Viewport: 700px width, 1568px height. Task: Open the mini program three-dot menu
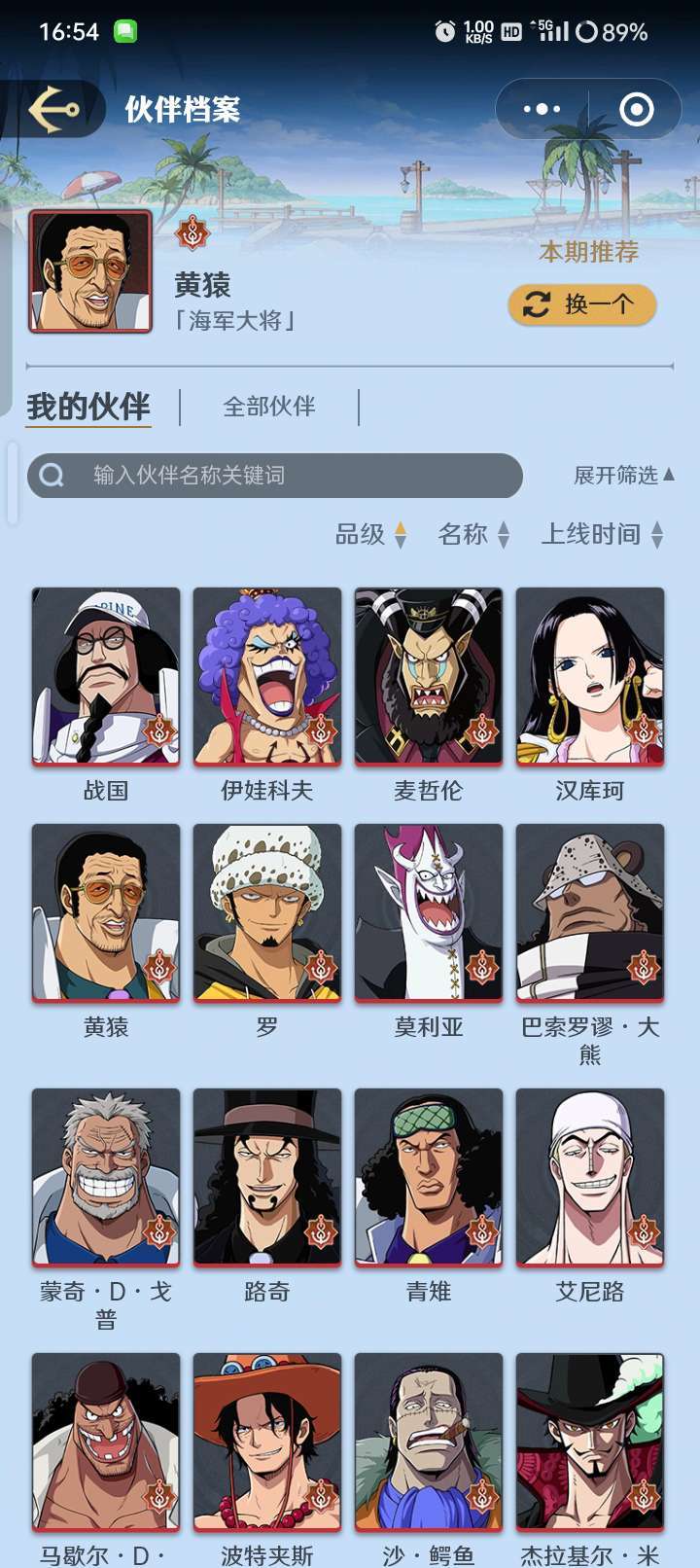pyautogui.click(x=542, y=109)
